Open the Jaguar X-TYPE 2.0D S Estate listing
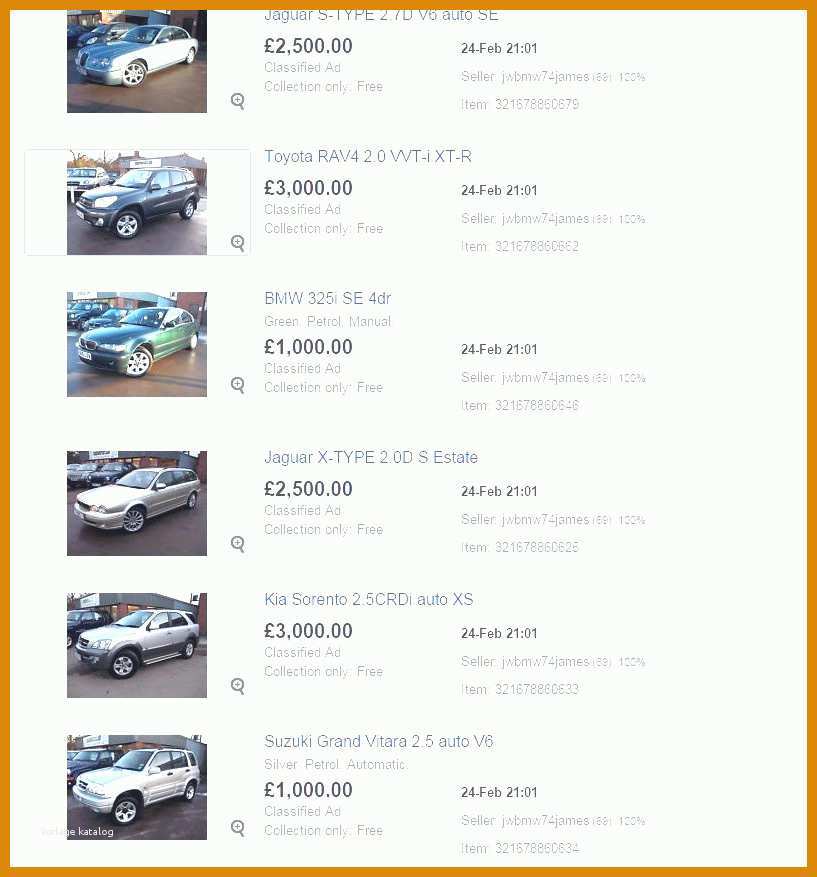This screenshot has height=877, width=817. 370,458
